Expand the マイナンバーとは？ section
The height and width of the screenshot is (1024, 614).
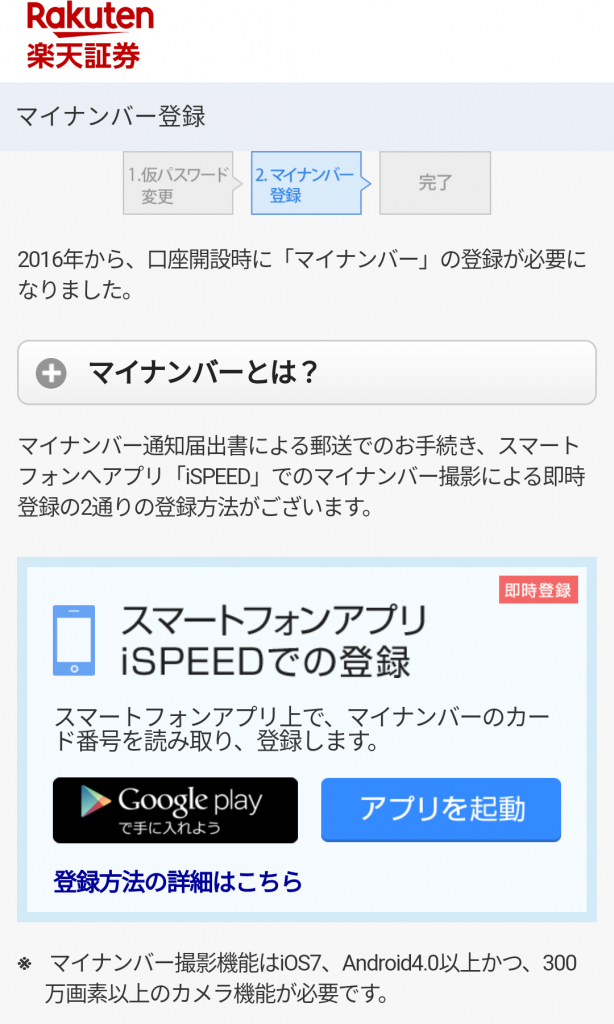click(306, 373)
